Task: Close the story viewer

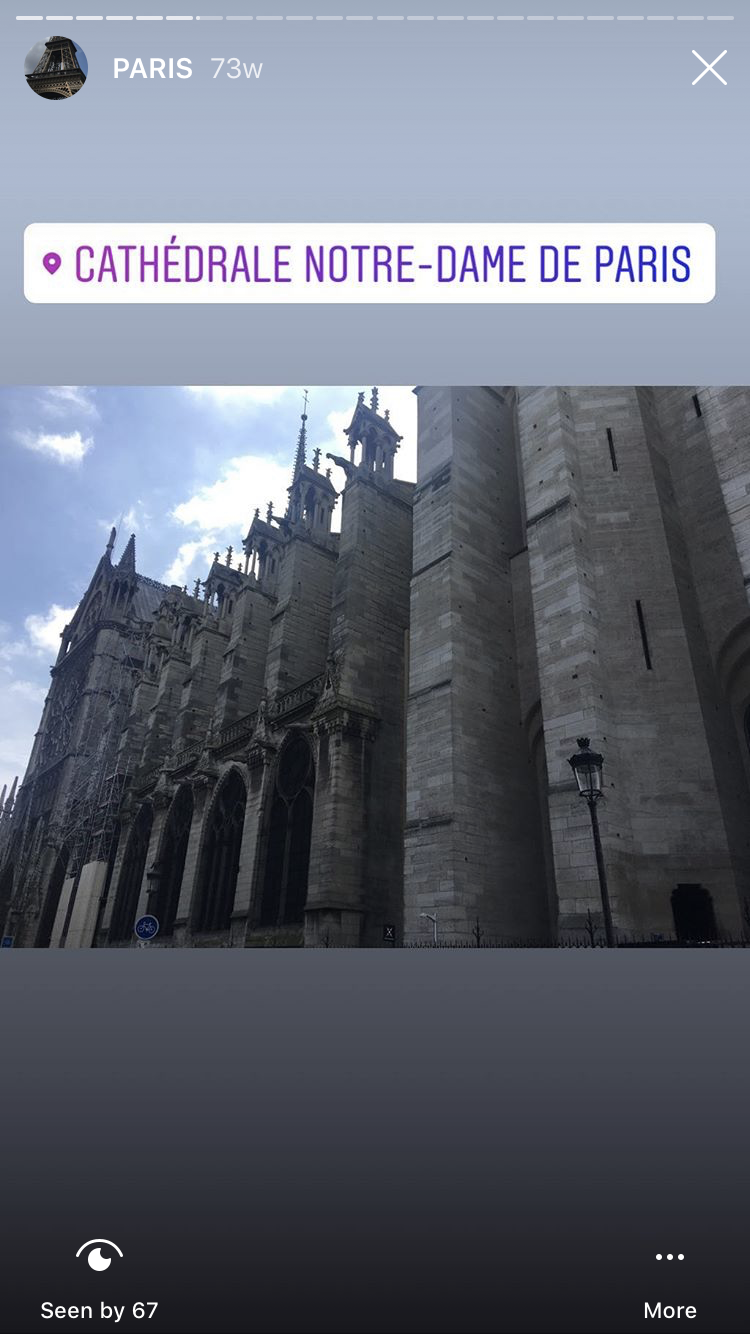Action: pos(709,68)
